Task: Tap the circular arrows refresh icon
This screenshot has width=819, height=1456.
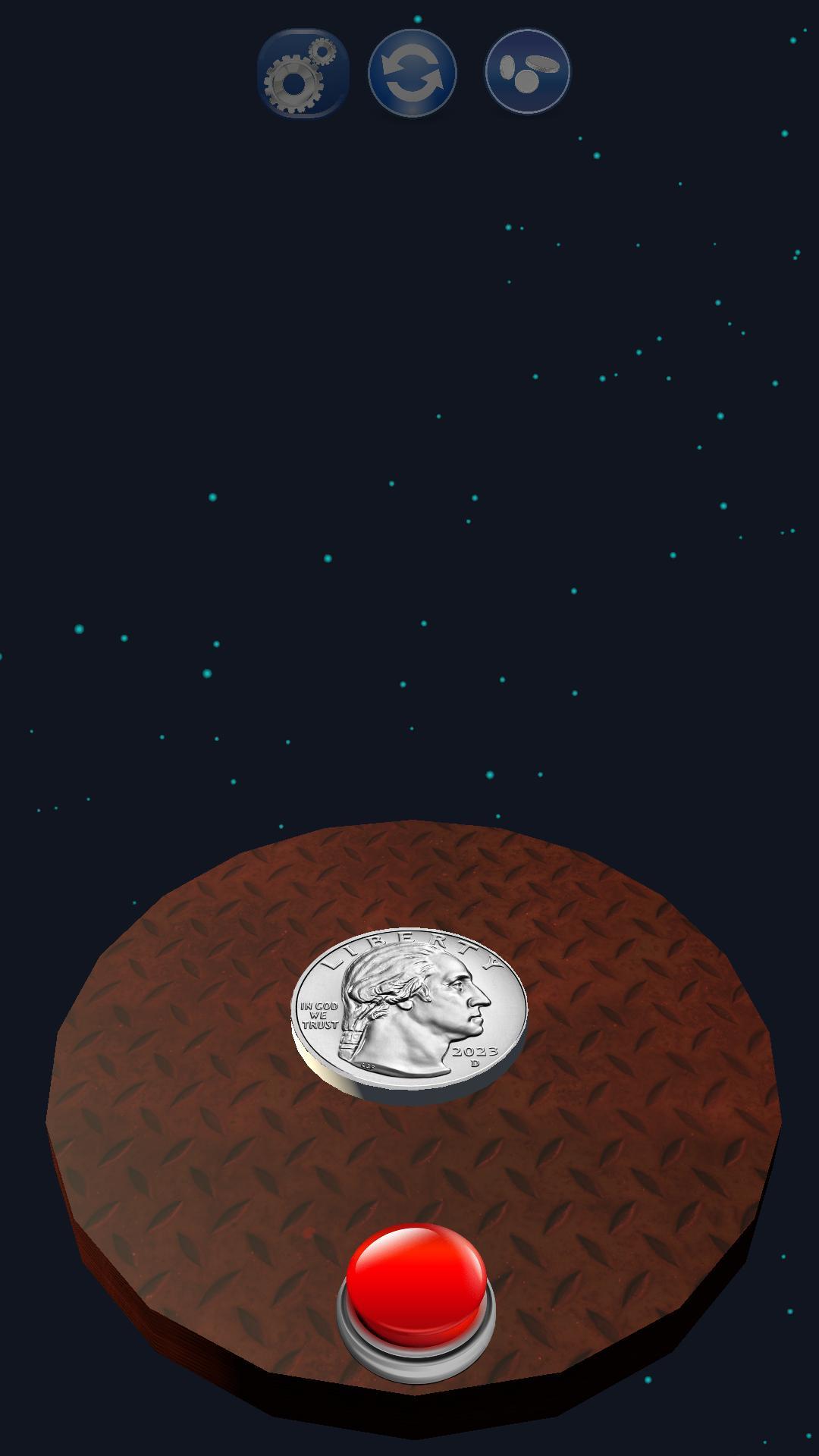Action: point(413,74)
